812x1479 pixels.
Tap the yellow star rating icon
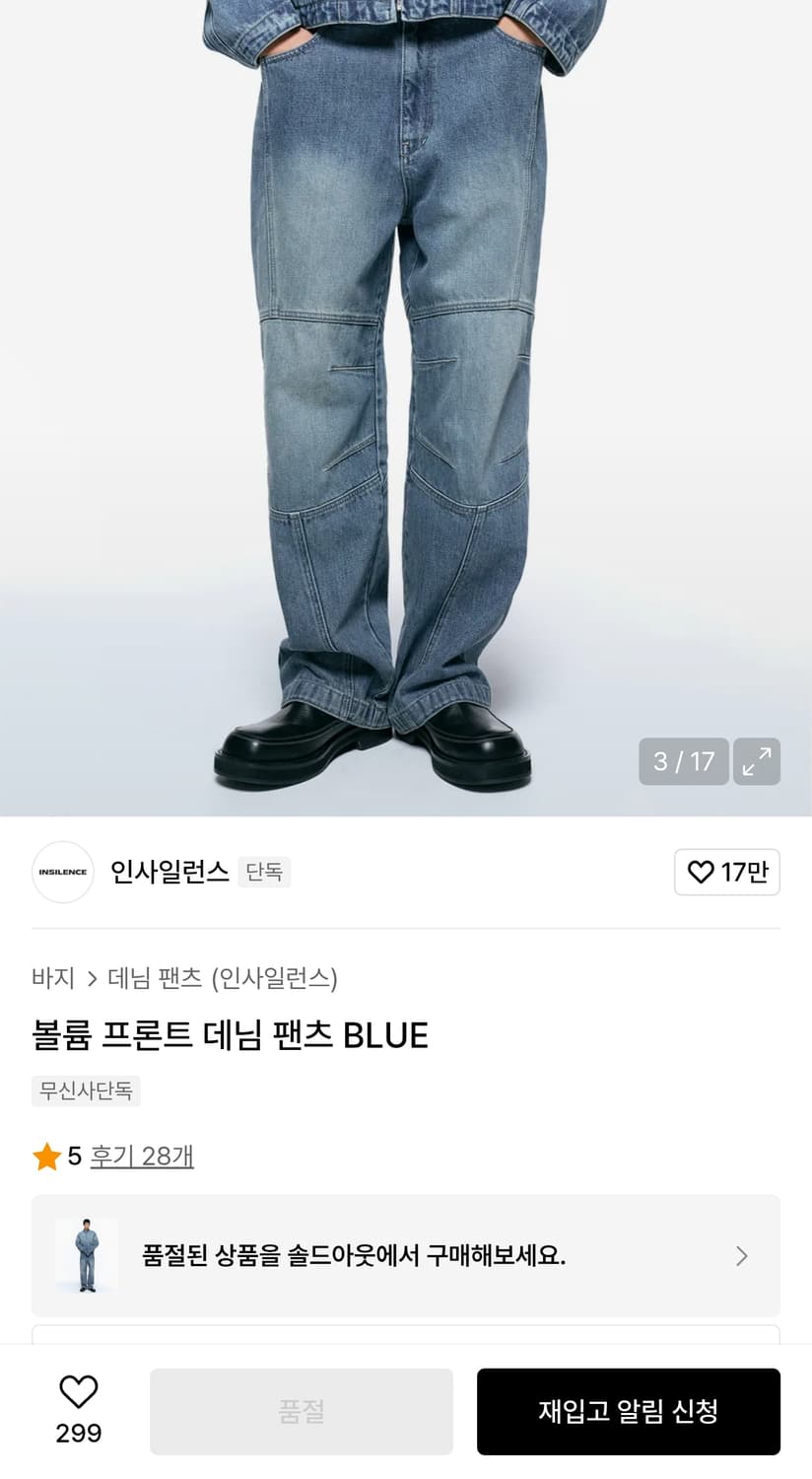pos(45,1157)
